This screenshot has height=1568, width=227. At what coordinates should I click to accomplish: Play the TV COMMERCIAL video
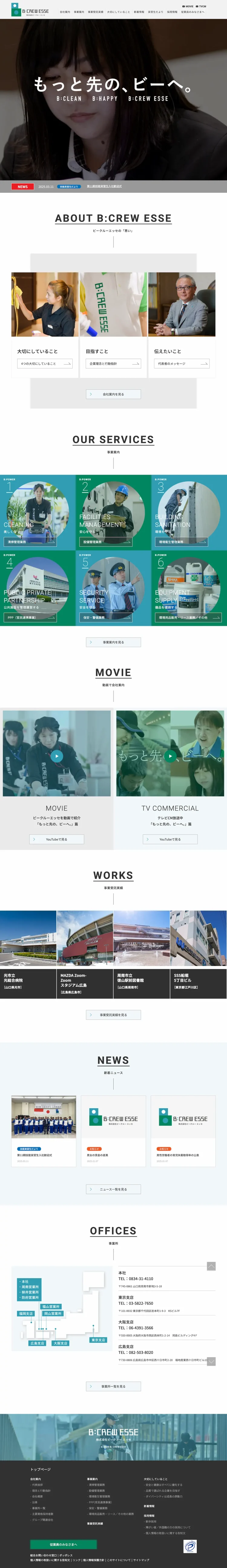coord(170,756)
